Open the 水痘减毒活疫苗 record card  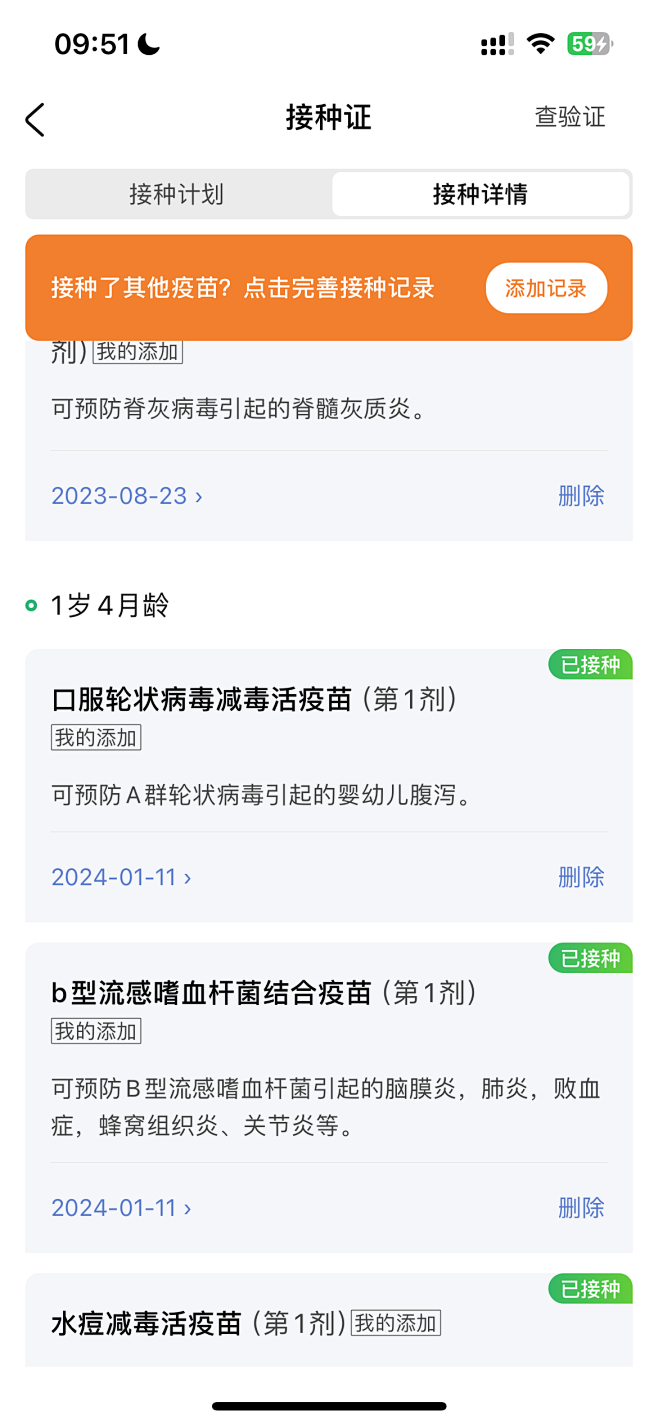(200, 1324)
